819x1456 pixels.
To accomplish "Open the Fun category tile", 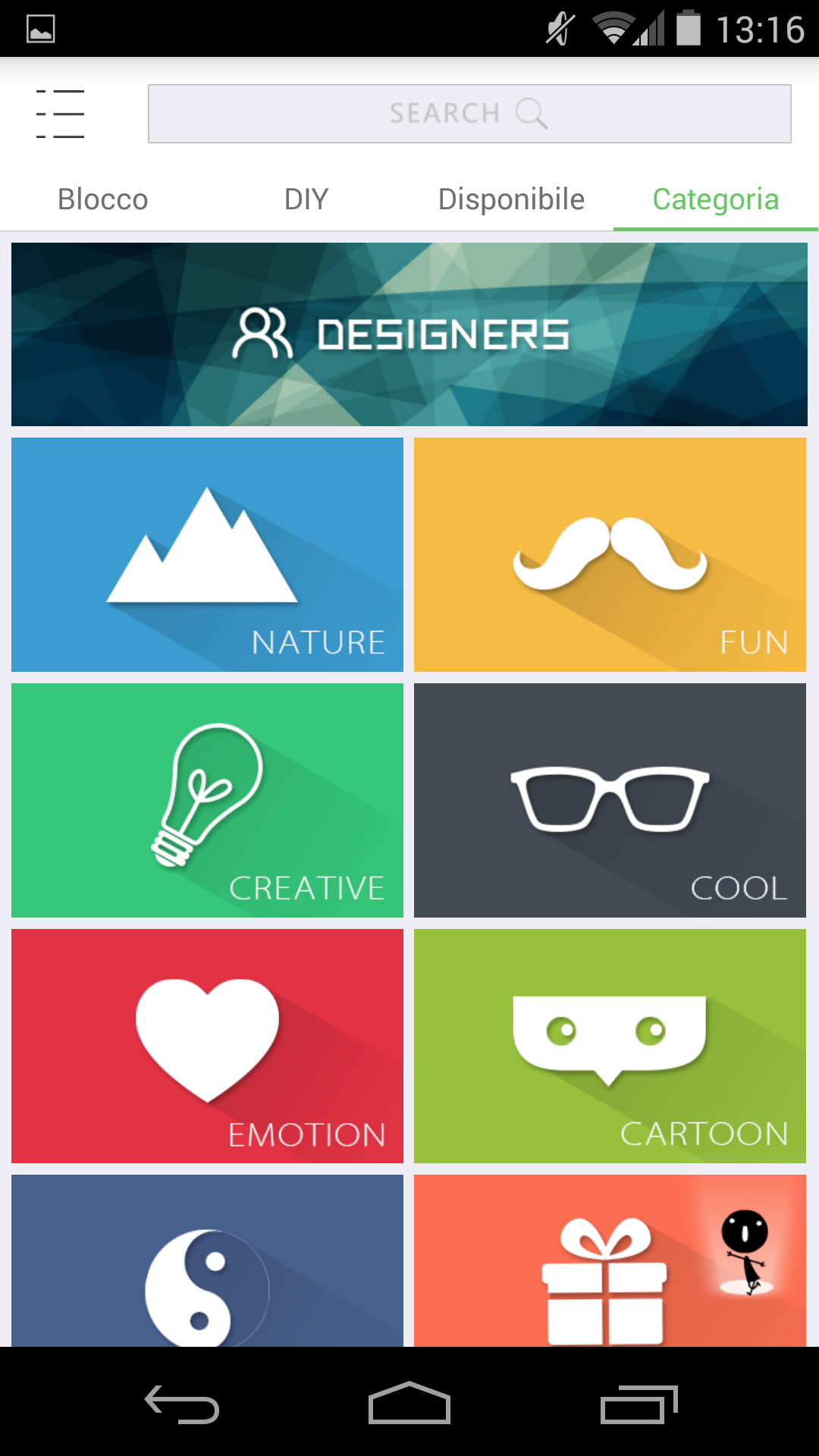I will [x=610, y=554].
